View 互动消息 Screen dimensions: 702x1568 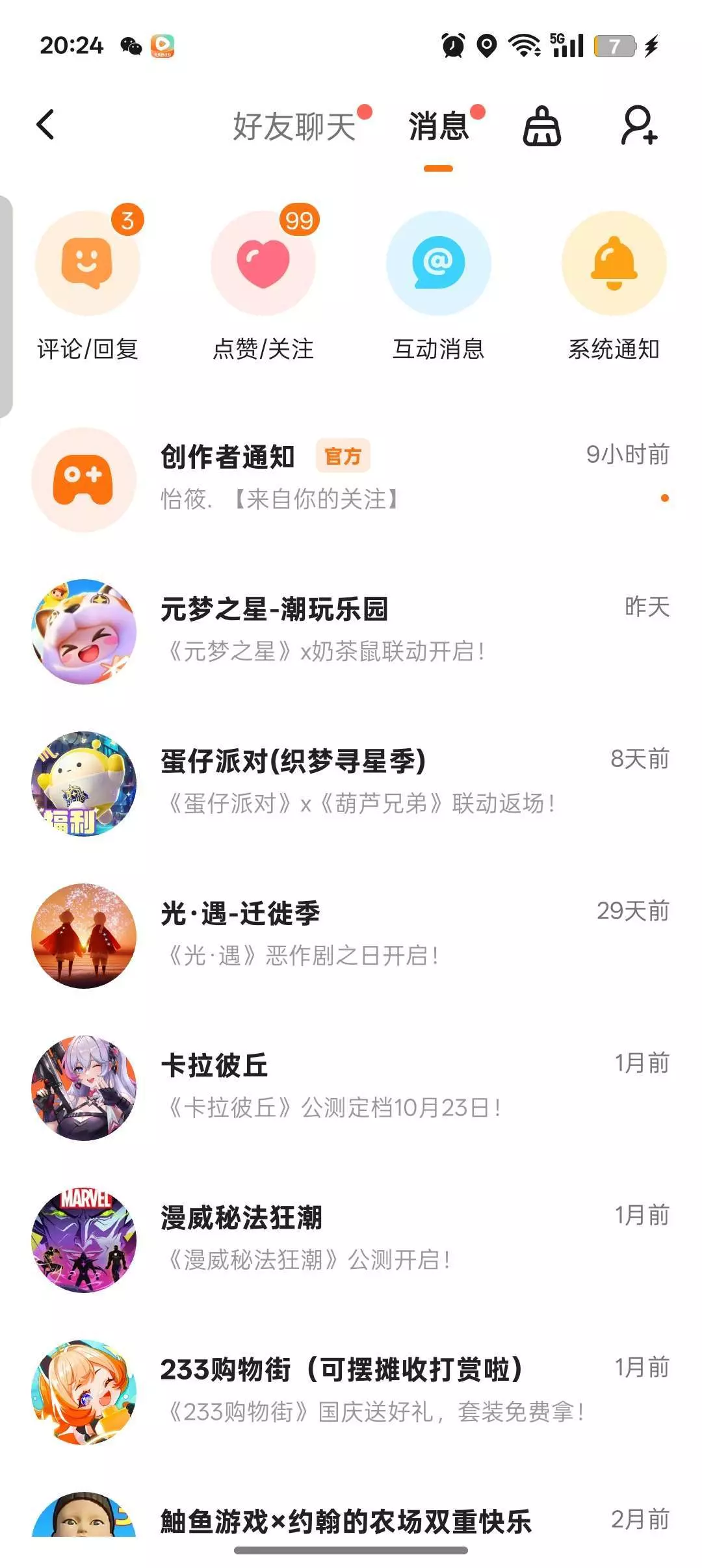pos(439,286)
